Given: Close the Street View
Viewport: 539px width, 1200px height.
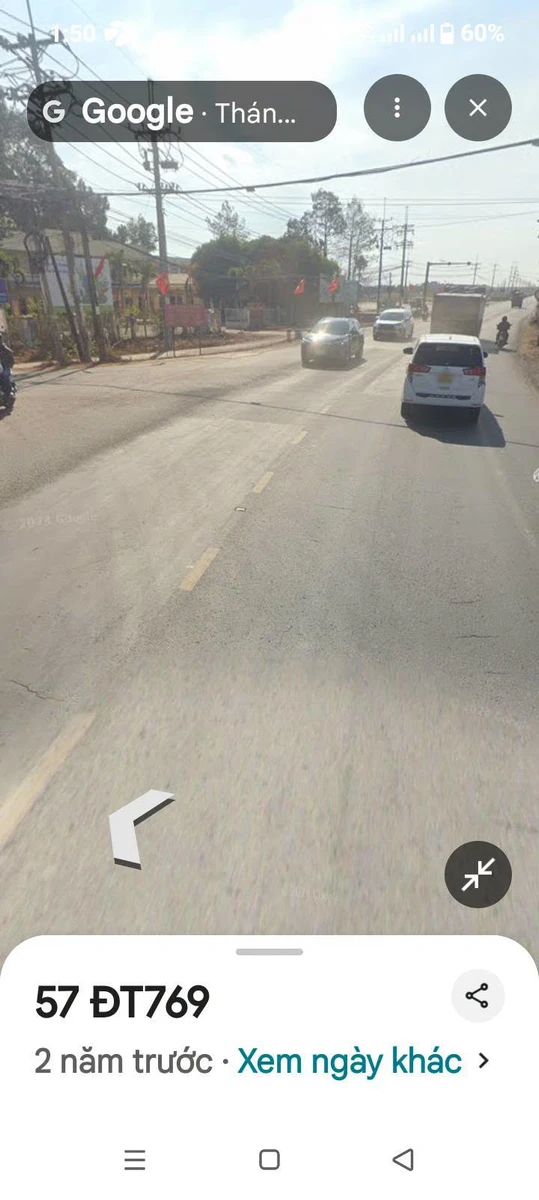Looking at the screenshot, I should 478,108.
